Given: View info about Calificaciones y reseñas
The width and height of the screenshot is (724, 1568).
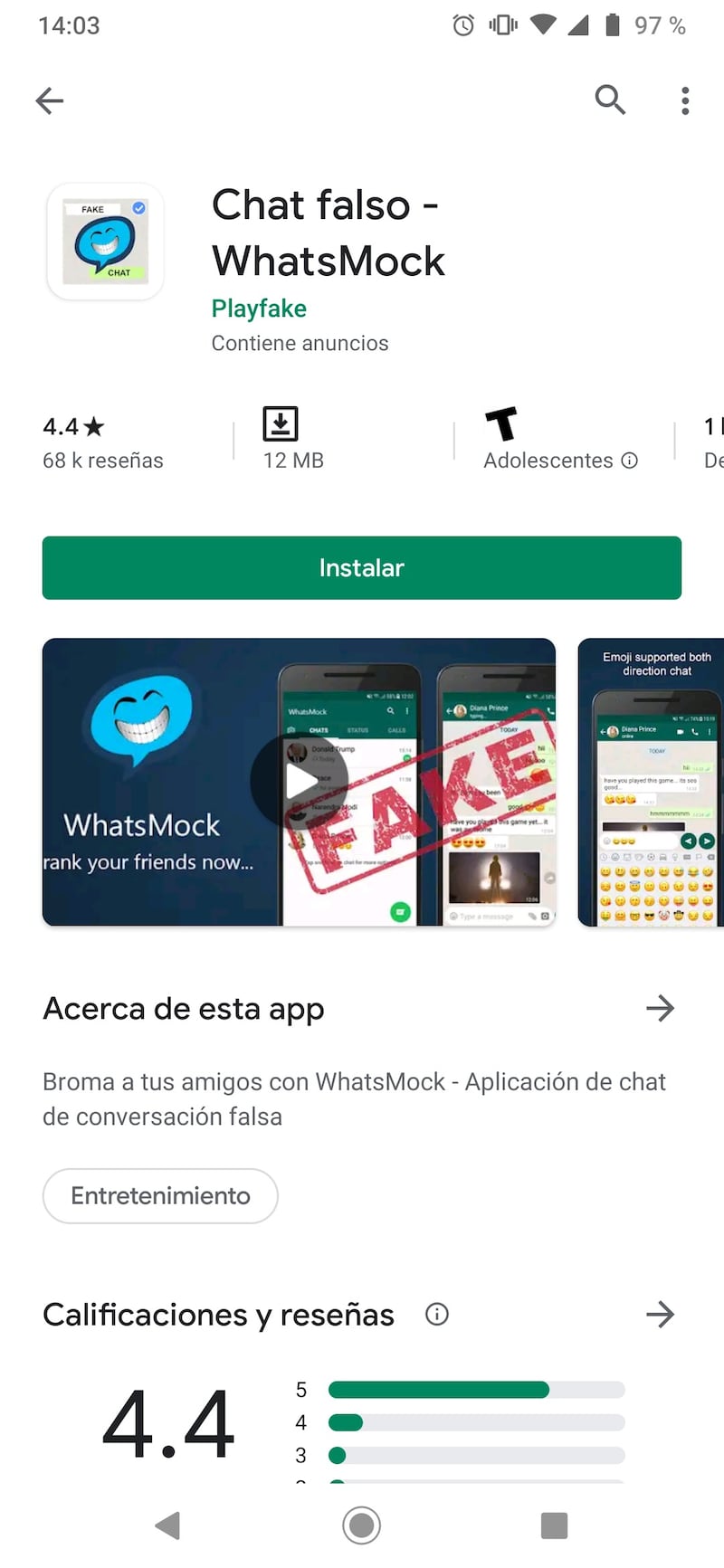Looking at the screenshot, I should point(437,1314).
